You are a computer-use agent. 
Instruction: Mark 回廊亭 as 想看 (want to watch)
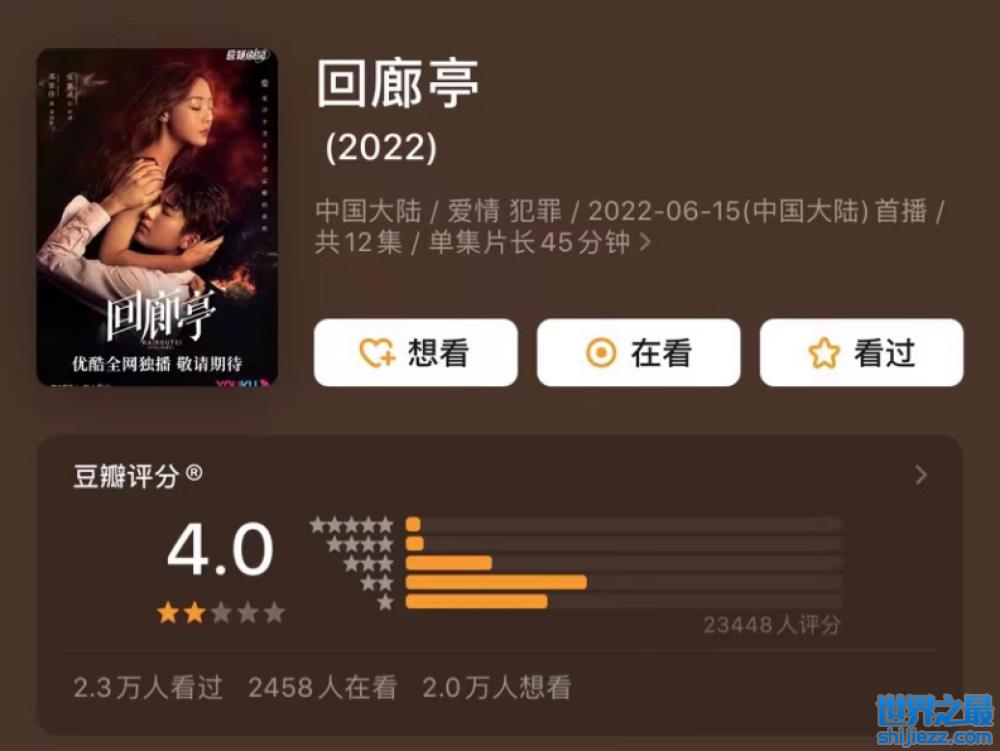click(415, 353)
